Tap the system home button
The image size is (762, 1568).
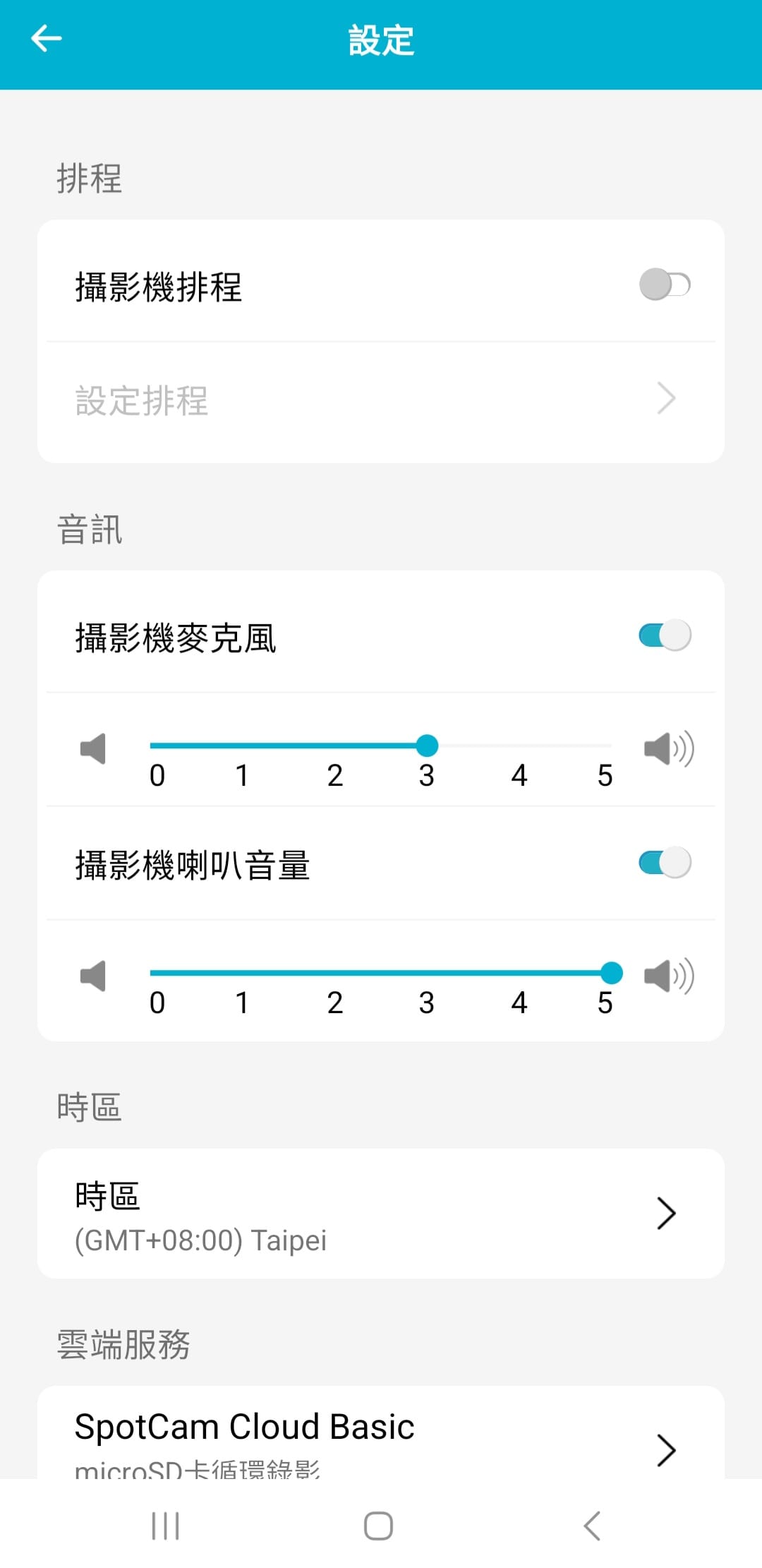pyautogui.click(x=378, y=1526)
